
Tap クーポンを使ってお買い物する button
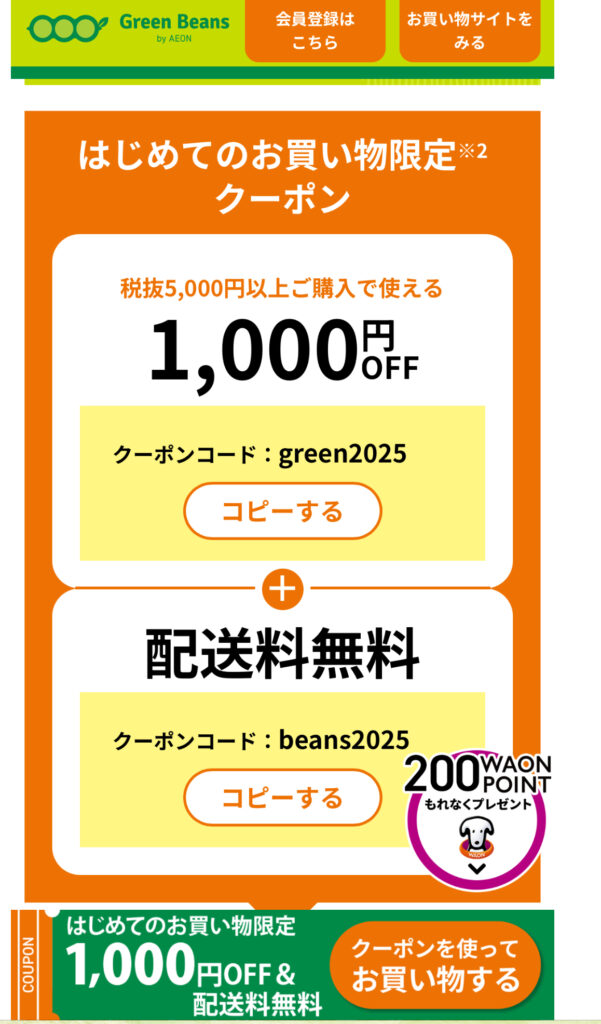coord(435,964)
